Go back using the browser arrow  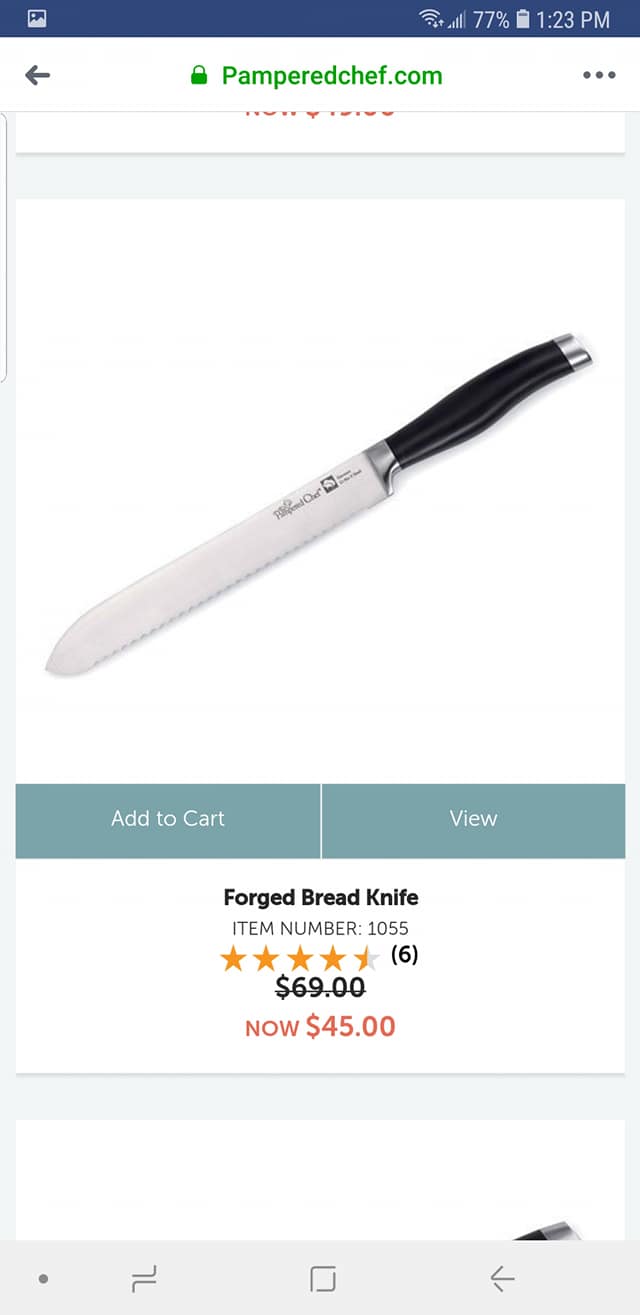[x=38, y=75]
